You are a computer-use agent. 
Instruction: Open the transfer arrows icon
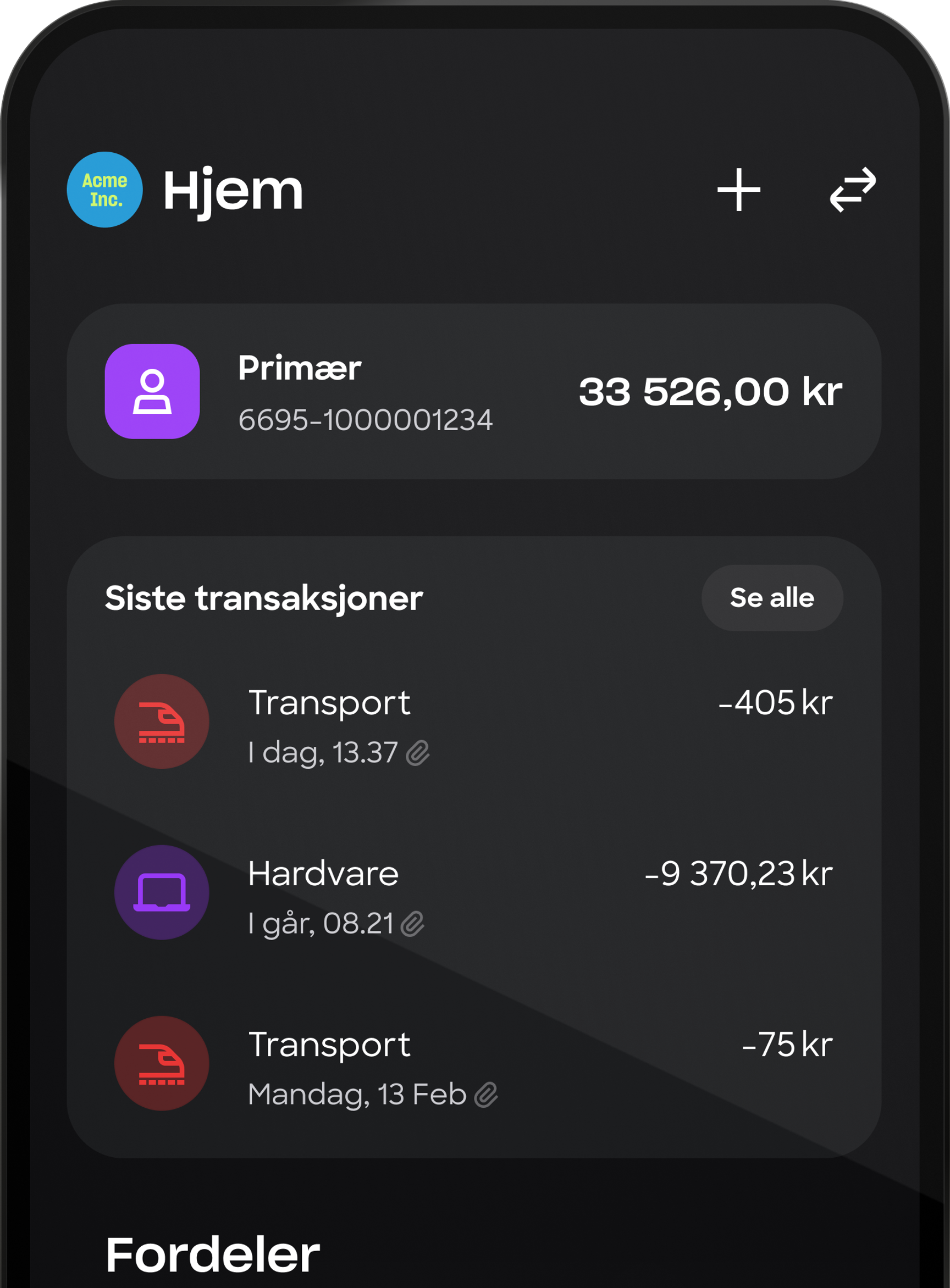852,190
